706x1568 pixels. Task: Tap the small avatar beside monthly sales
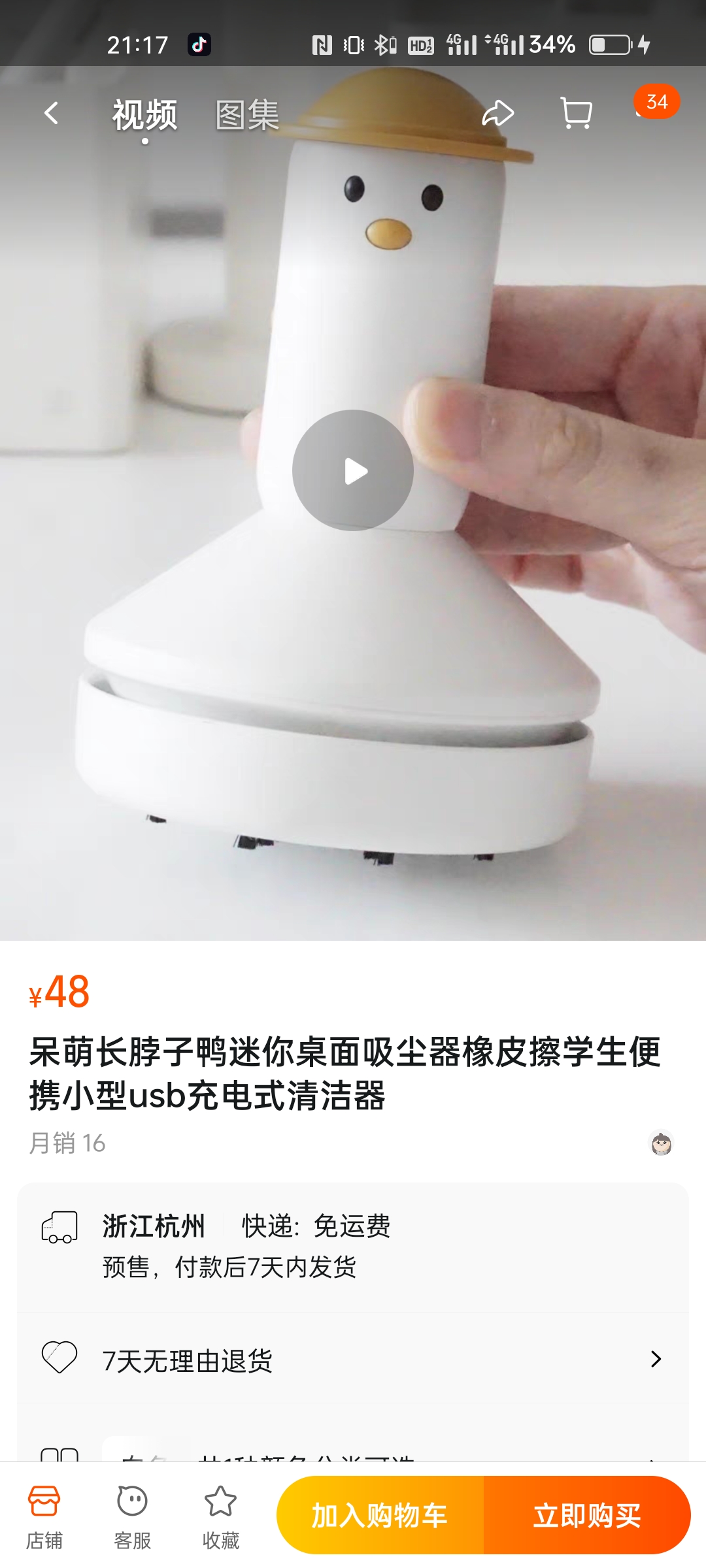tap(661, 1143)
